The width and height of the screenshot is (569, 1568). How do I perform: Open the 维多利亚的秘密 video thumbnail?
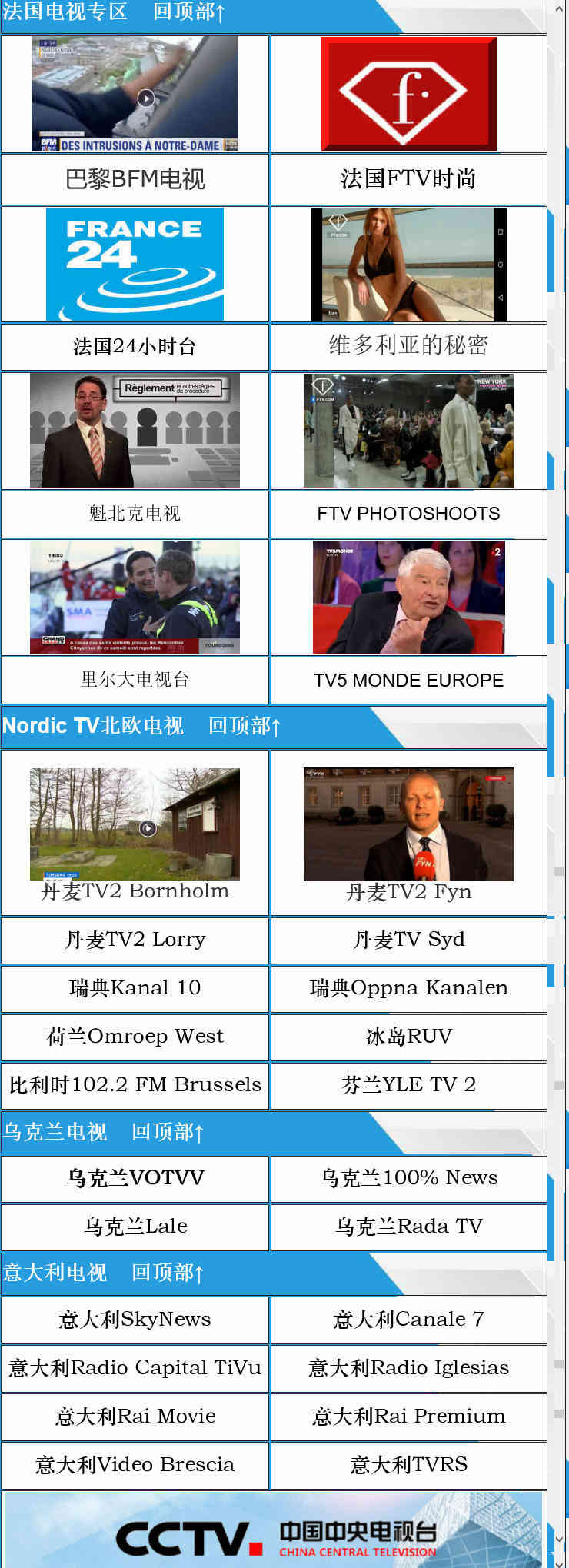(408, 264)
